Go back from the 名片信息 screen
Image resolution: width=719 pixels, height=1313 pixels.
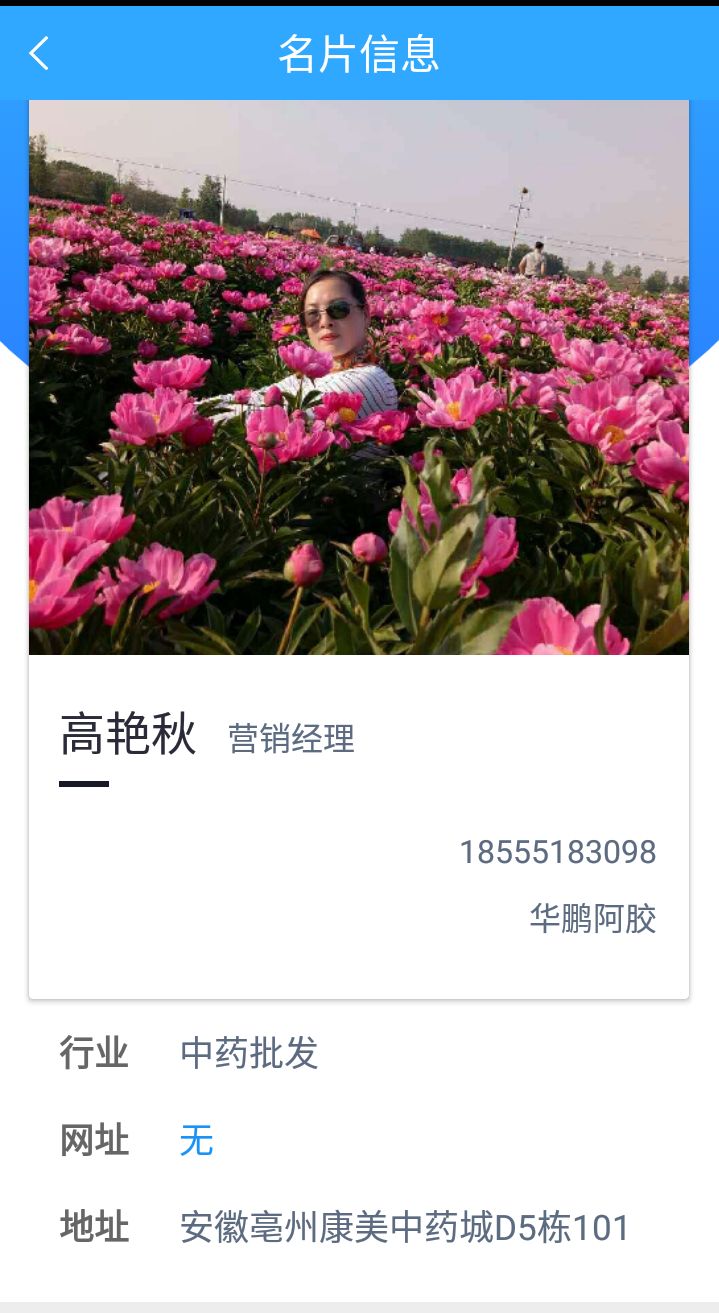[x=39, y=53]
